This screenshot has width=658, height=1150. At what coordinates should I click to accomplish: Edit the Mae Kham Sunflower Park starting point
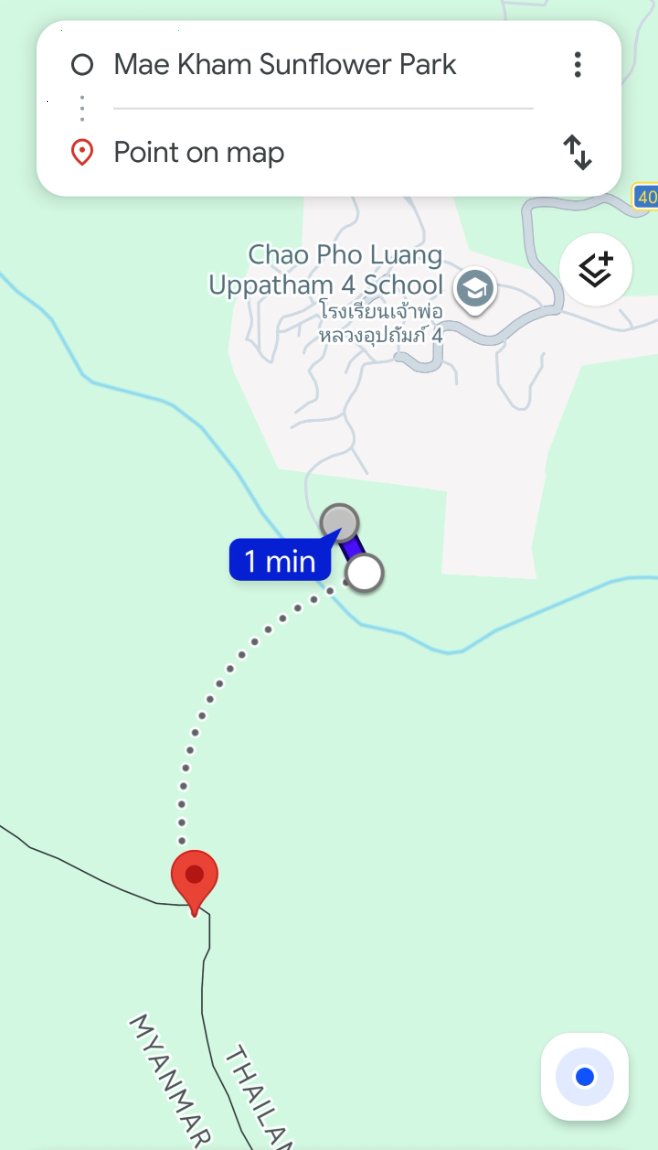click(x=285, y=65)
